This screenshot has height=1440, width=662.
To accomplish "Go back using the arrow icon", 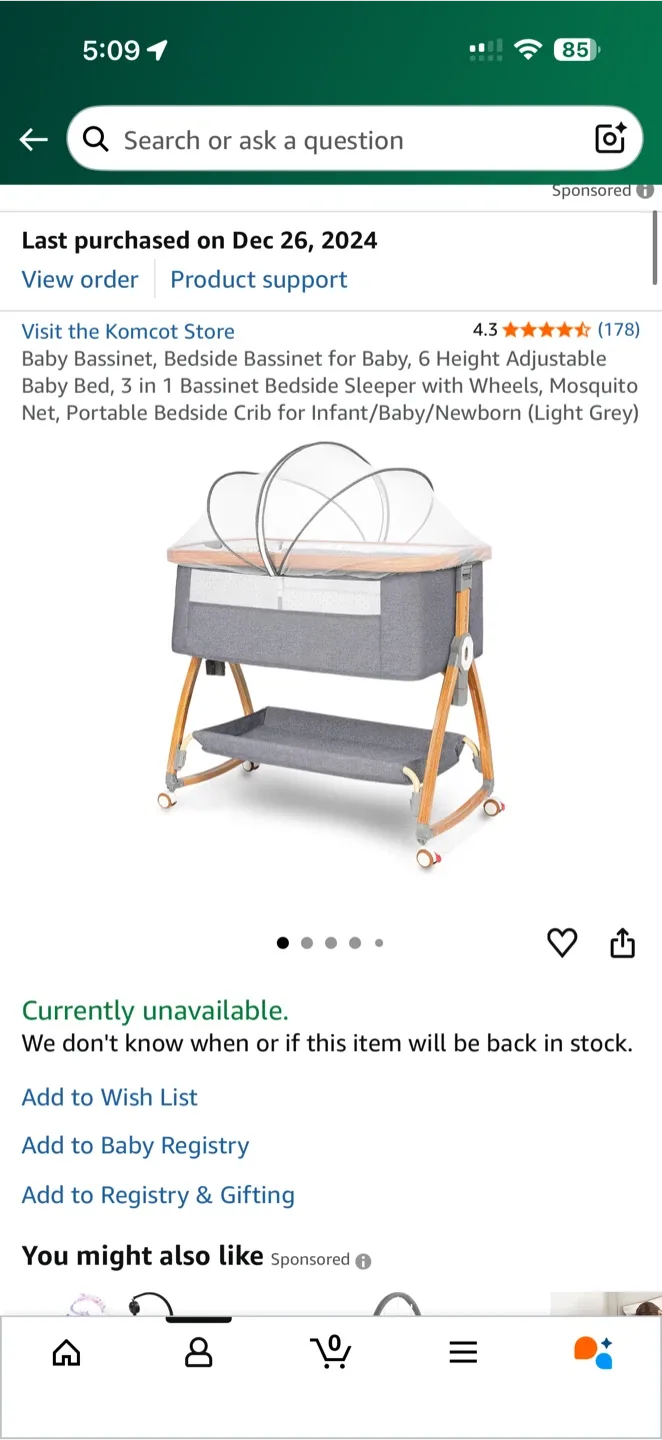I will click(x=34, y=140).
